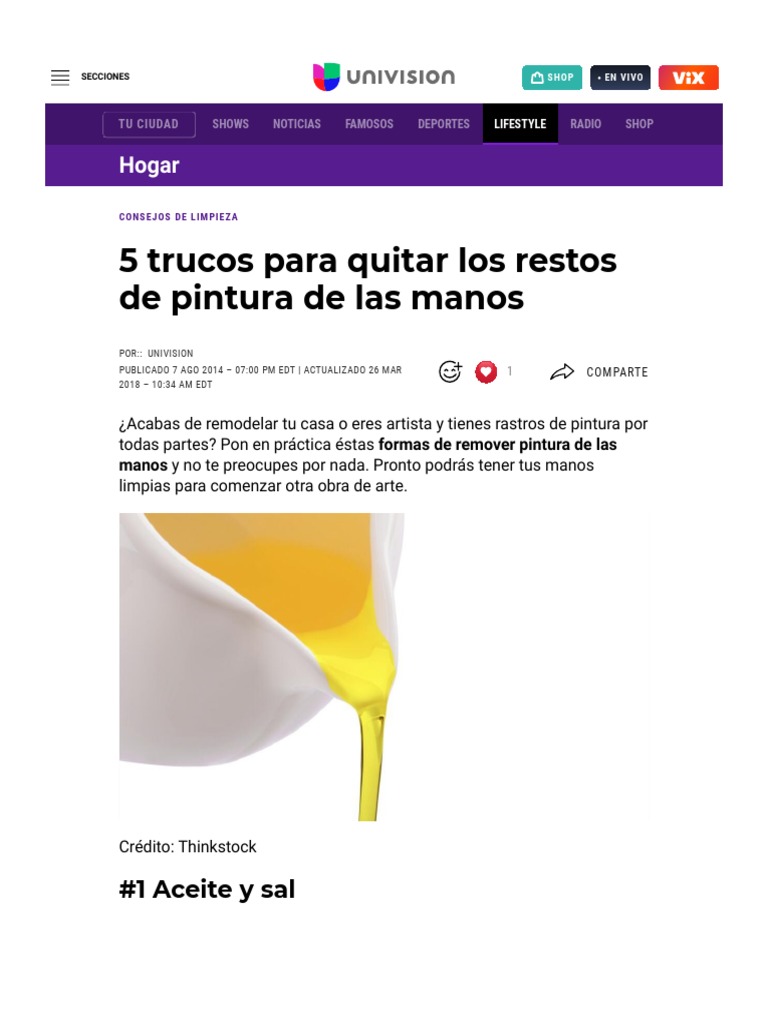This screenshot has width=768, height=1024.
Task: Open the Consejos de Limpieza category
Action: 178,217
